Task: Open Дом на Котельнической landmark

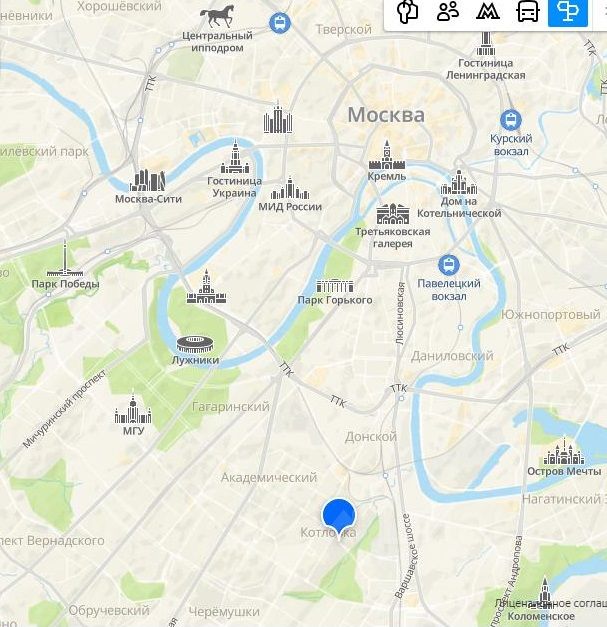Action: (x=459, y=183)
